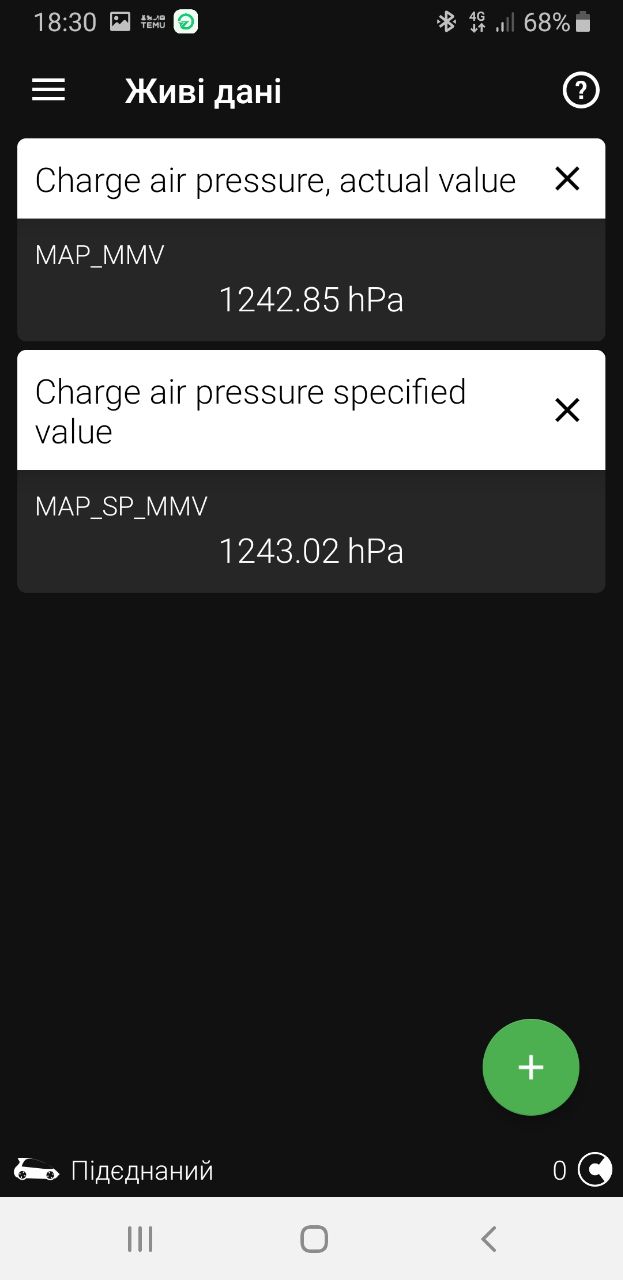Remove the Charge air pressure specified value card
The height and width of the screenshot is (1280, 623).
[567, 410]
